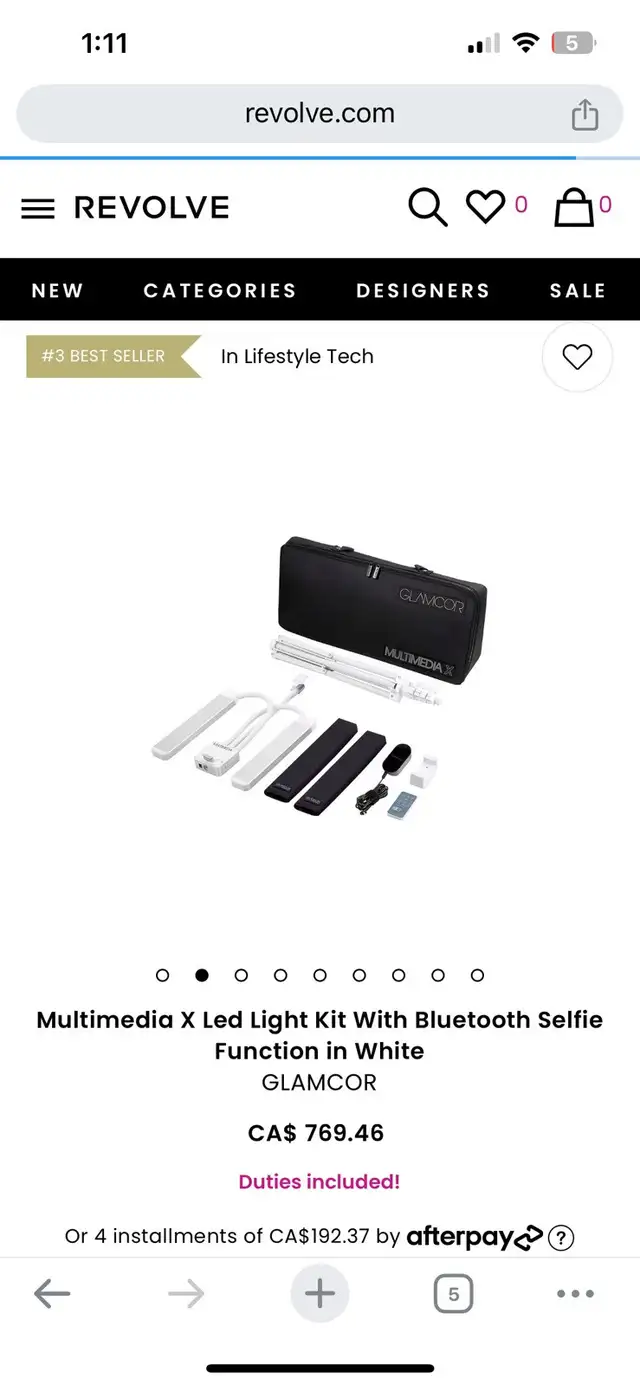Go to the SALE tab

tap(578, 290)
